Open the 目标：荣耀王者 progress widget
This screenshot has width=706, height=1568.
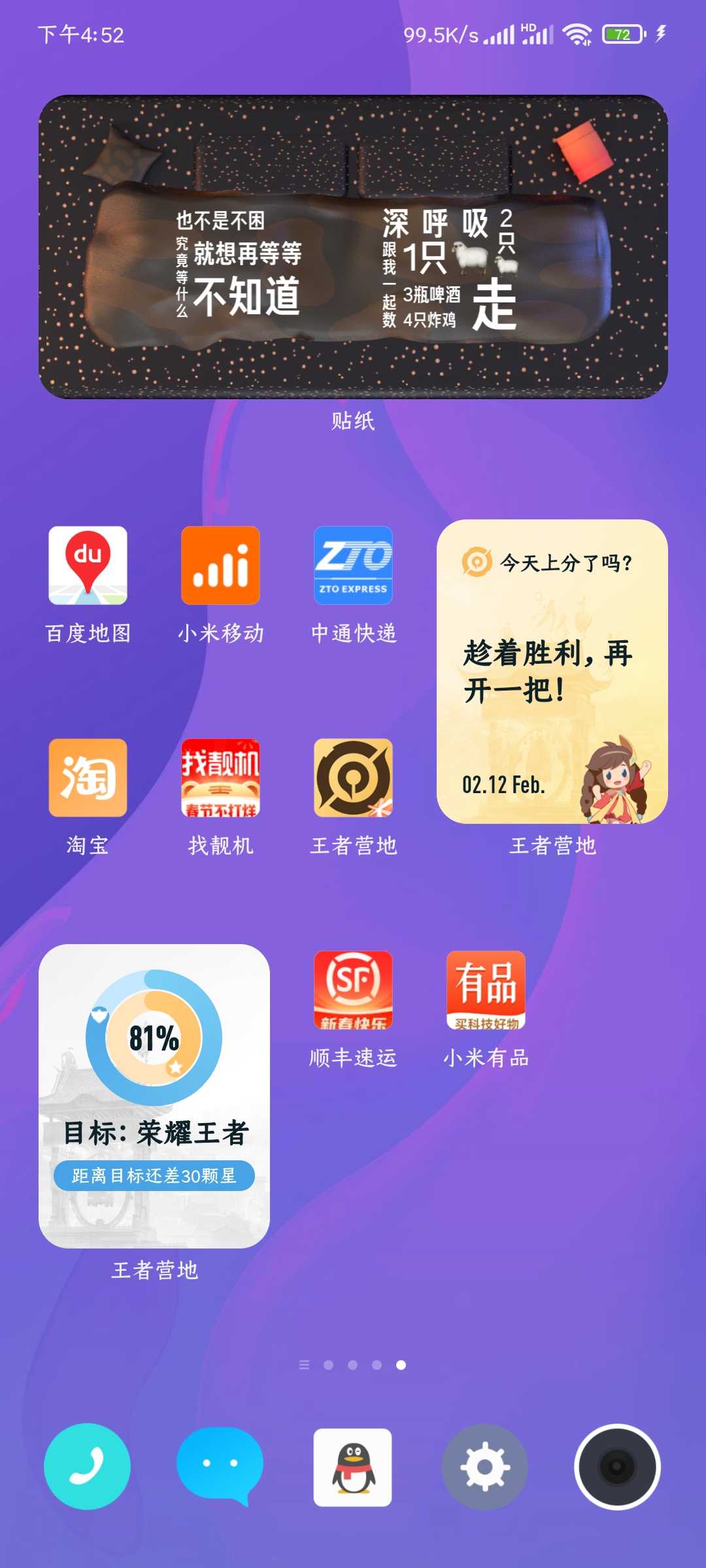(x=154, y=1096)
